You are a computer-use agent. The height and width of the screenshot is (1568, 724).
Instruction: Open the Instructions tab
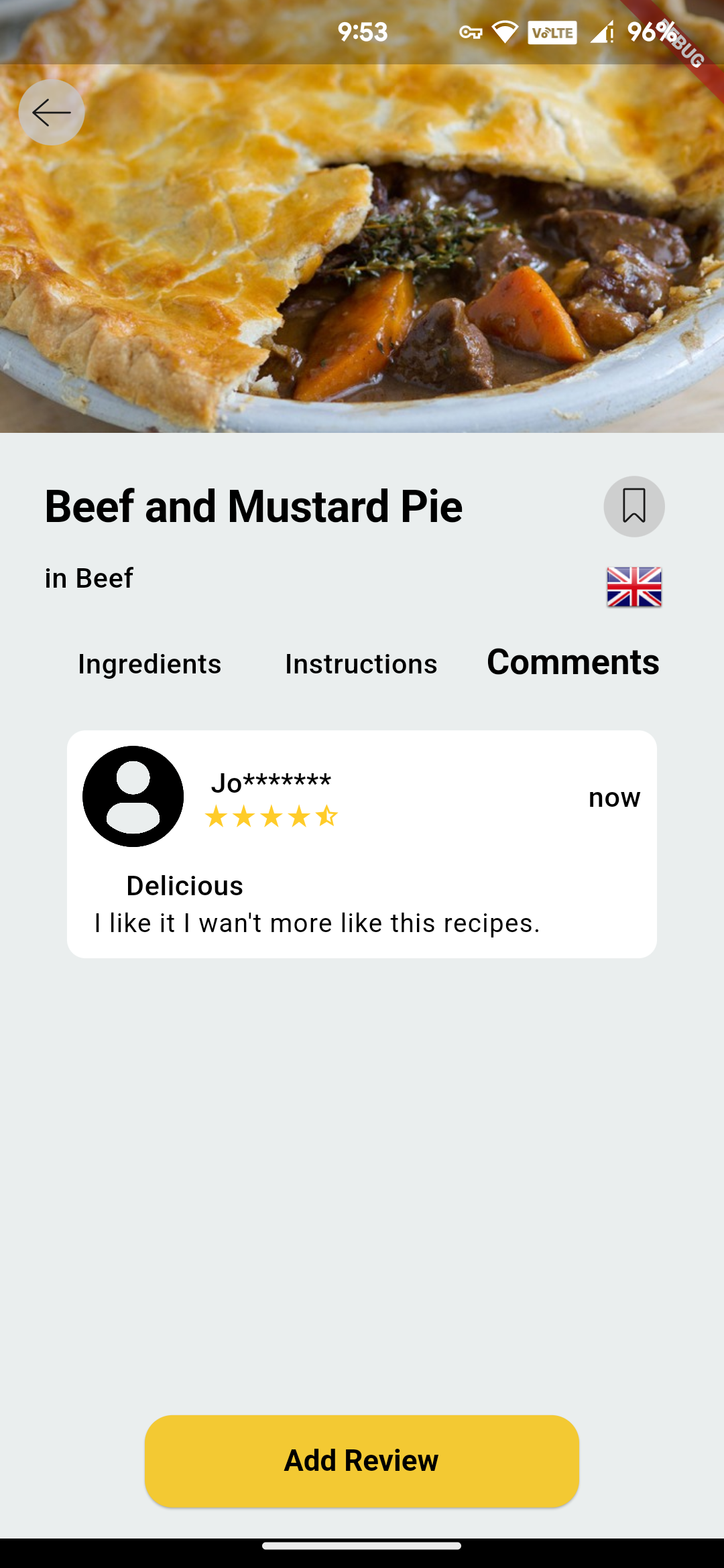(x=361, y=663)
